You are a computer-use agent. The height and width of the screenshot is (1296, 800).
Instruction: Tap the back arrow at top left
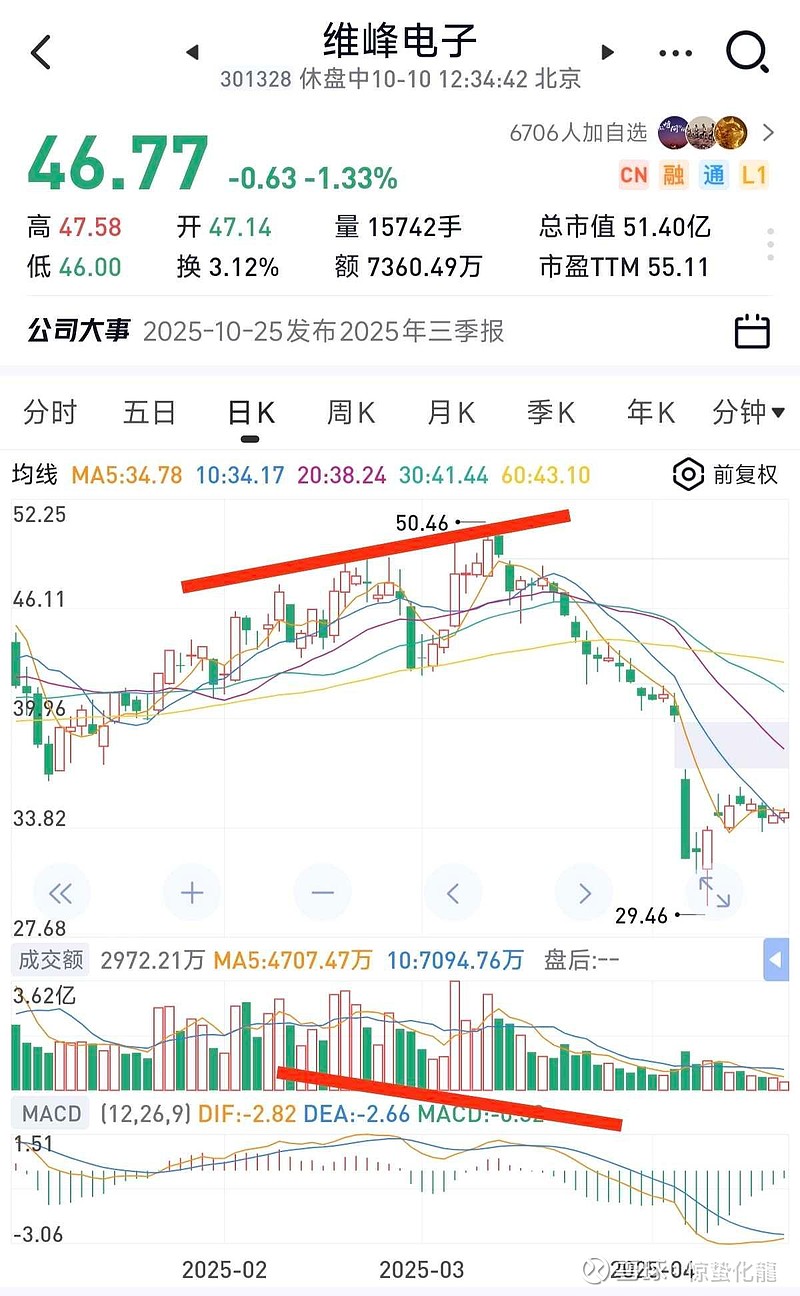[40, 52]
